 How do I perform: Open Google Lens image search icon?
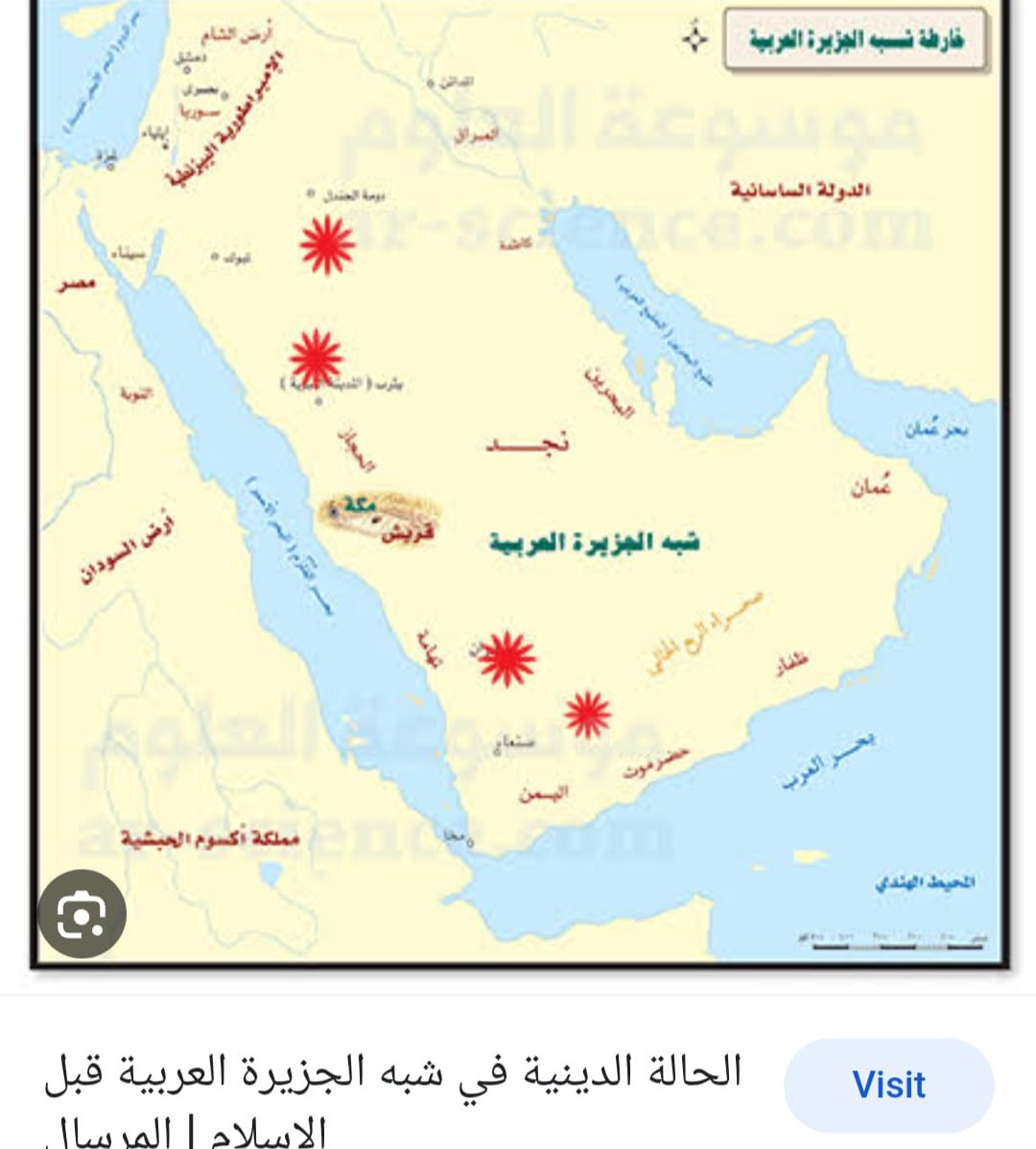click(82, 914)
